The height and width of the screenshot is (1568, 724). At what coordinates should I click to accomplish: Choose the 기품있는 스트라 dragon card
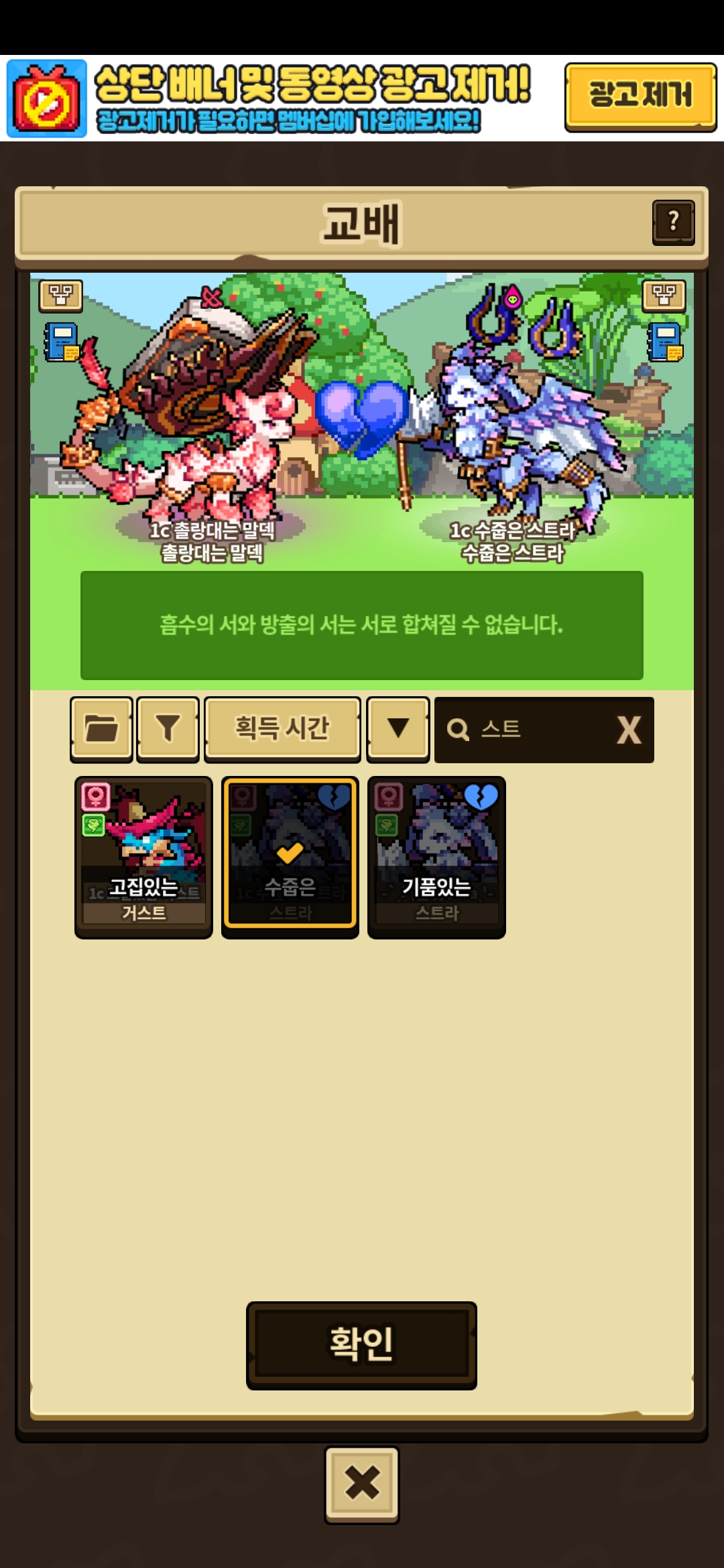(436, 857)
